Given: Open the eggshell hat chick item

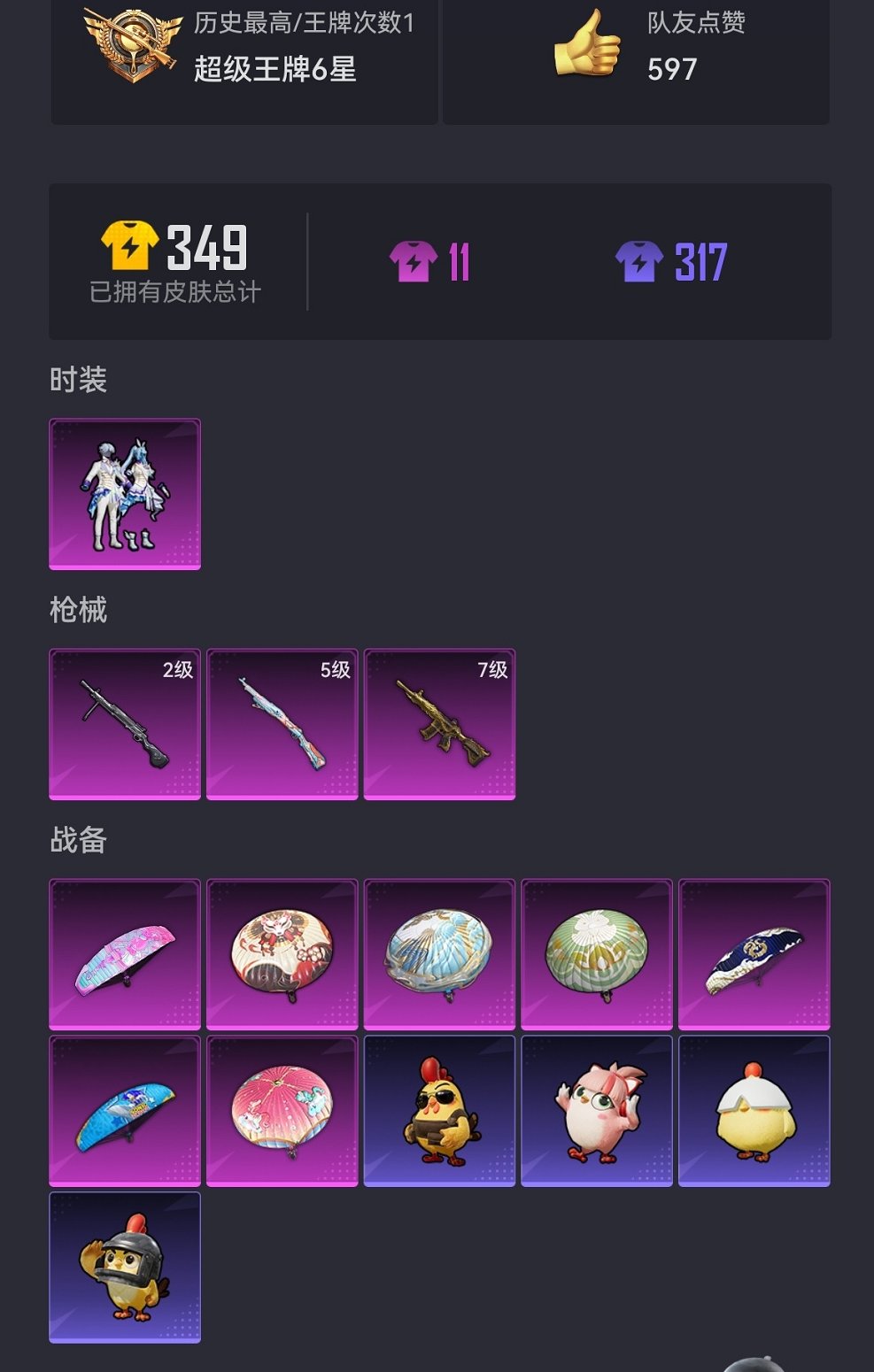Looking at the screenshot, I should pyautogui.click(x=754, y=1111).
